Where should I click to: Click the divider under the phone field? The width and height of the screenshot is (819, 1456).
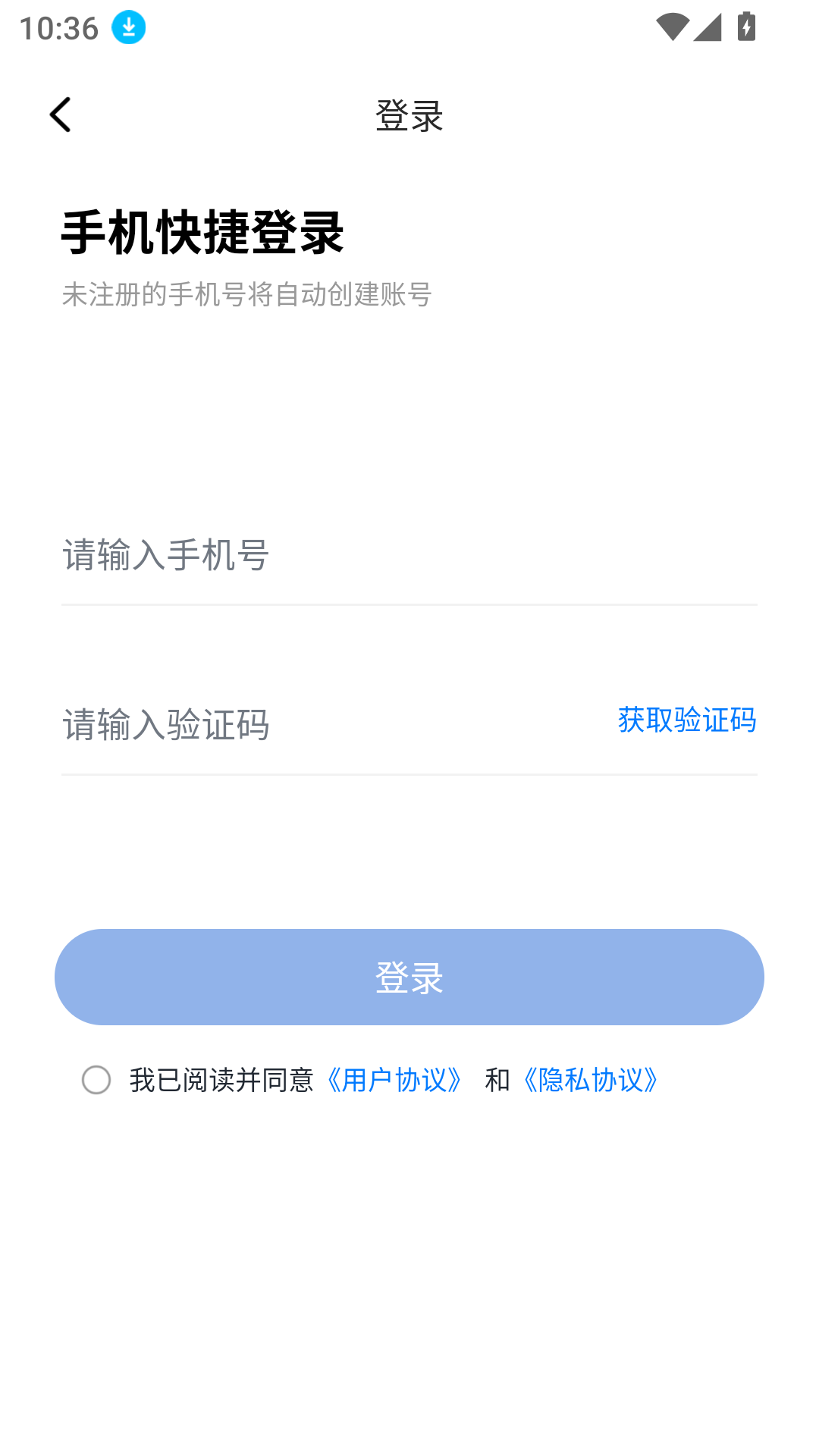point(409,604)
